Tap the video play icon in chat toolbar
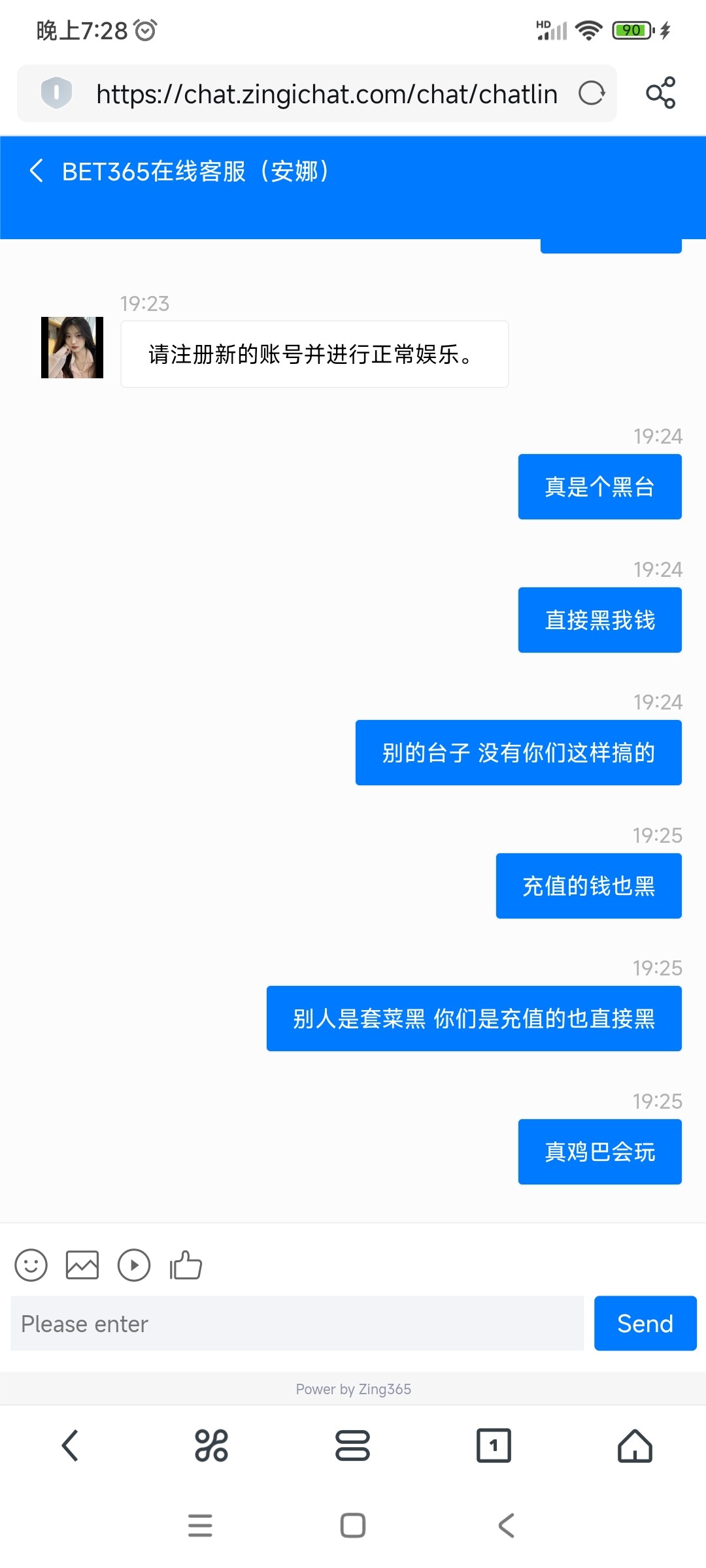 [x=134, y=1266]
